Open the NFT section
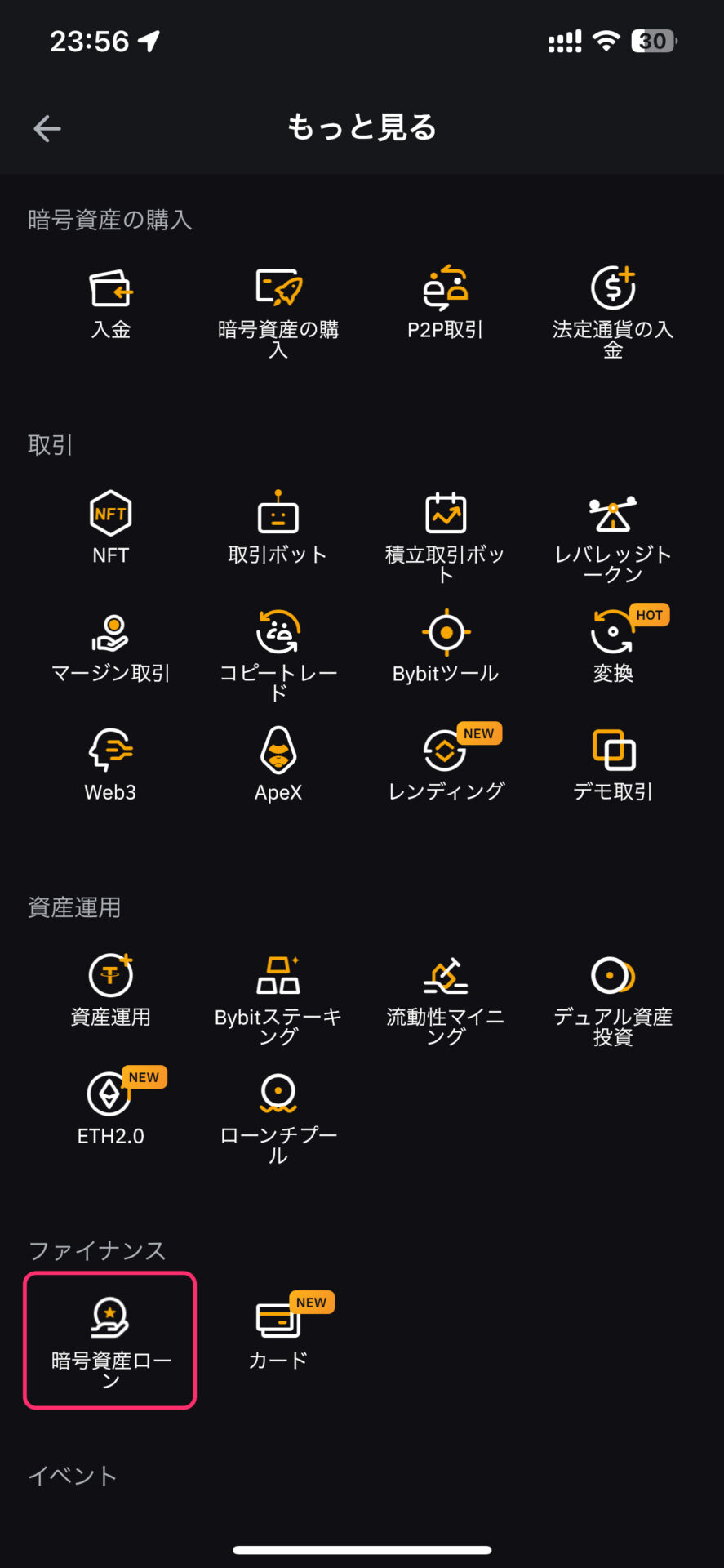724x1568 pixels. click(x=110, y=528)
